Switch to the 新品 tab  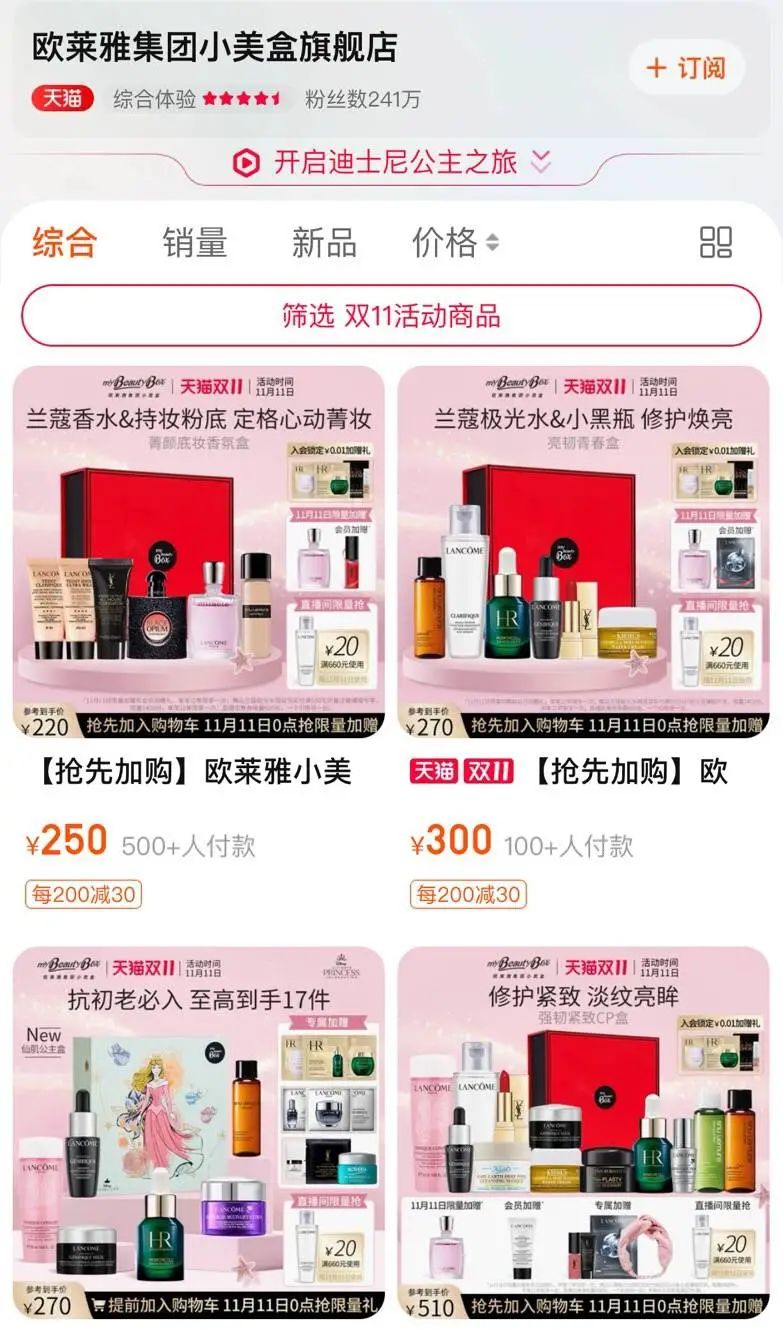point(323,243)
